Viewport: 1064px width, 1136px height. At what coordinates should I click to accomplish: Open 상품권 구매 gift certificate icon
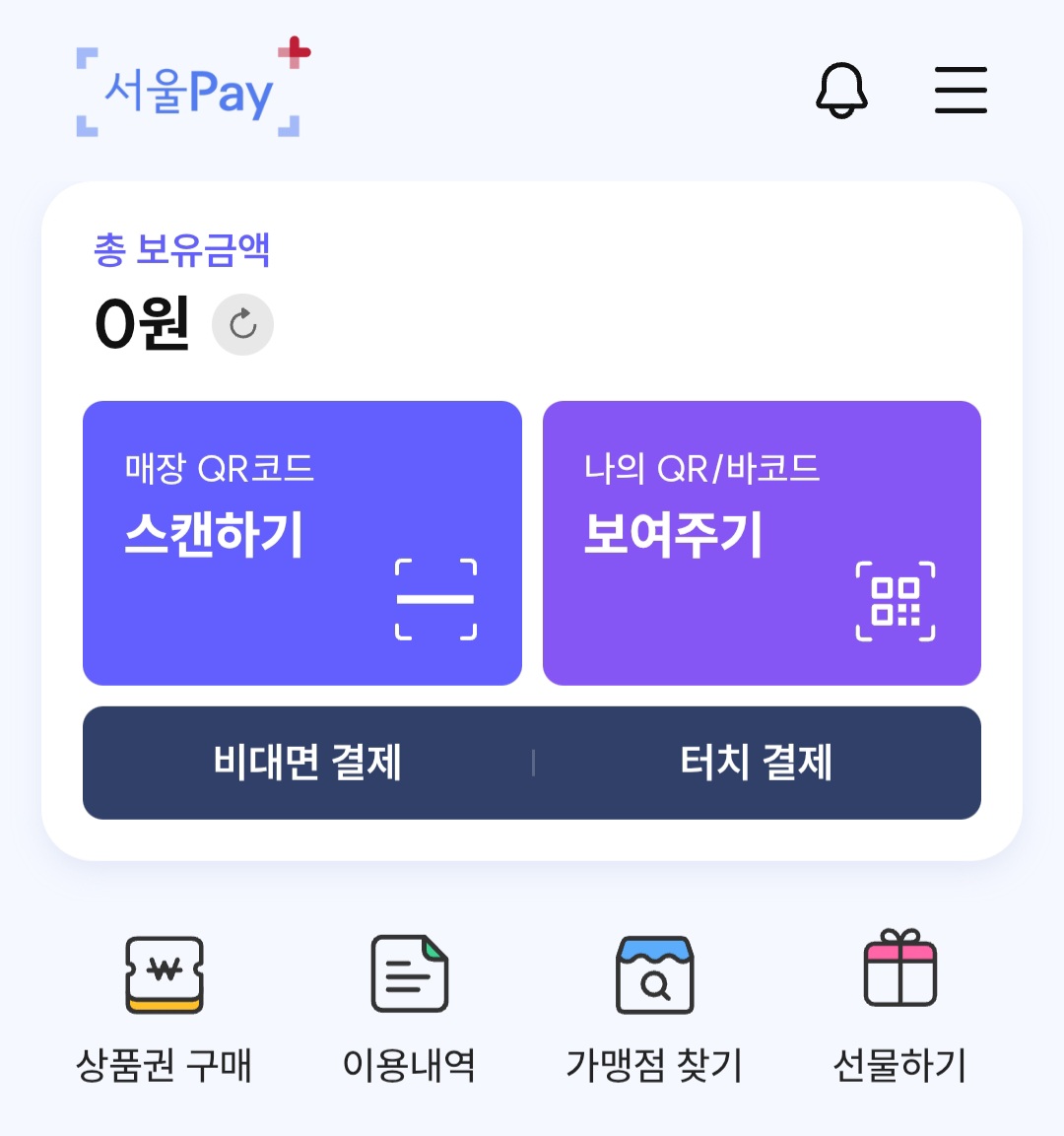(164, 975)
